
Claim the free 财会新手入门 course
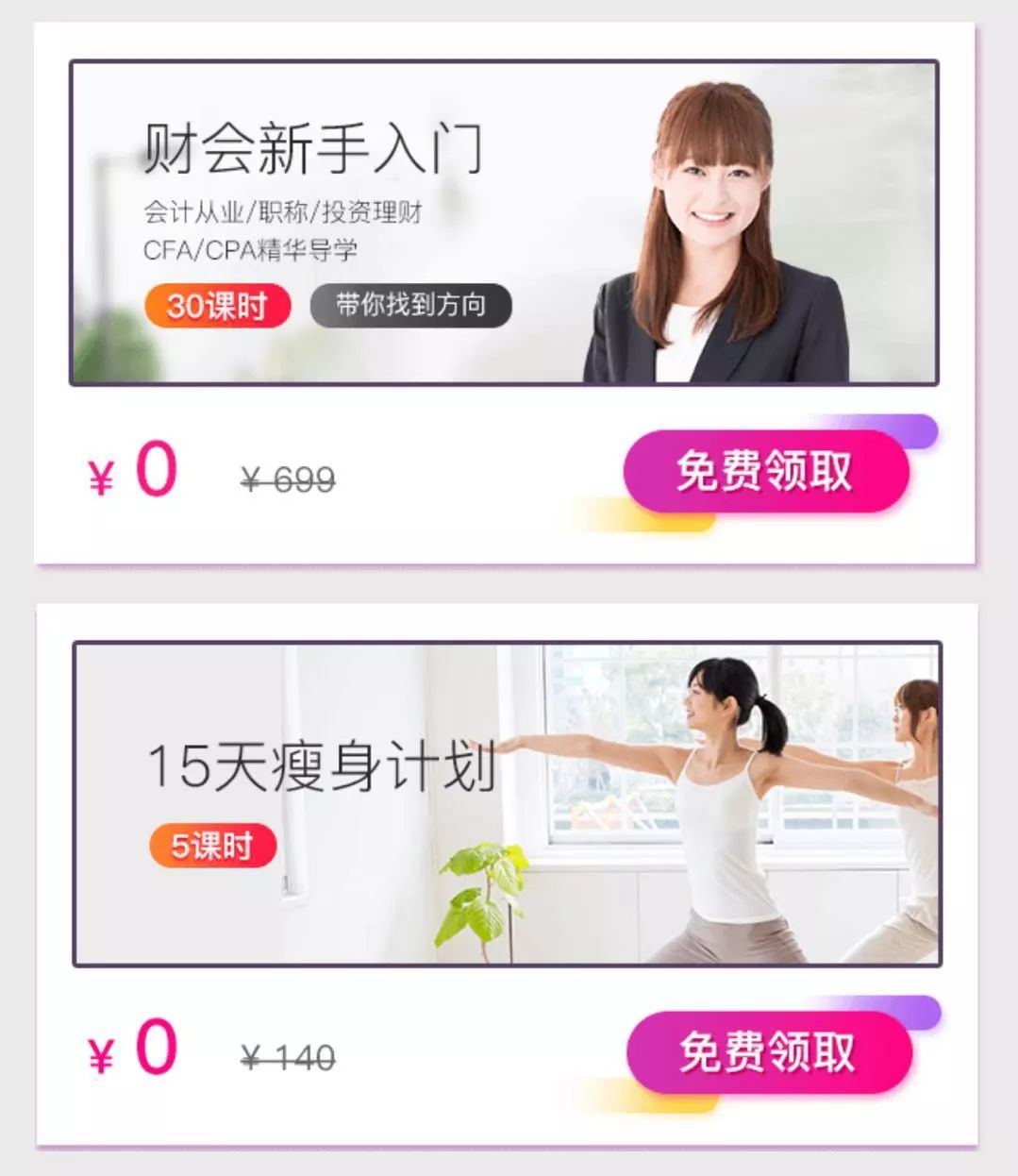[x=765, y=471]
